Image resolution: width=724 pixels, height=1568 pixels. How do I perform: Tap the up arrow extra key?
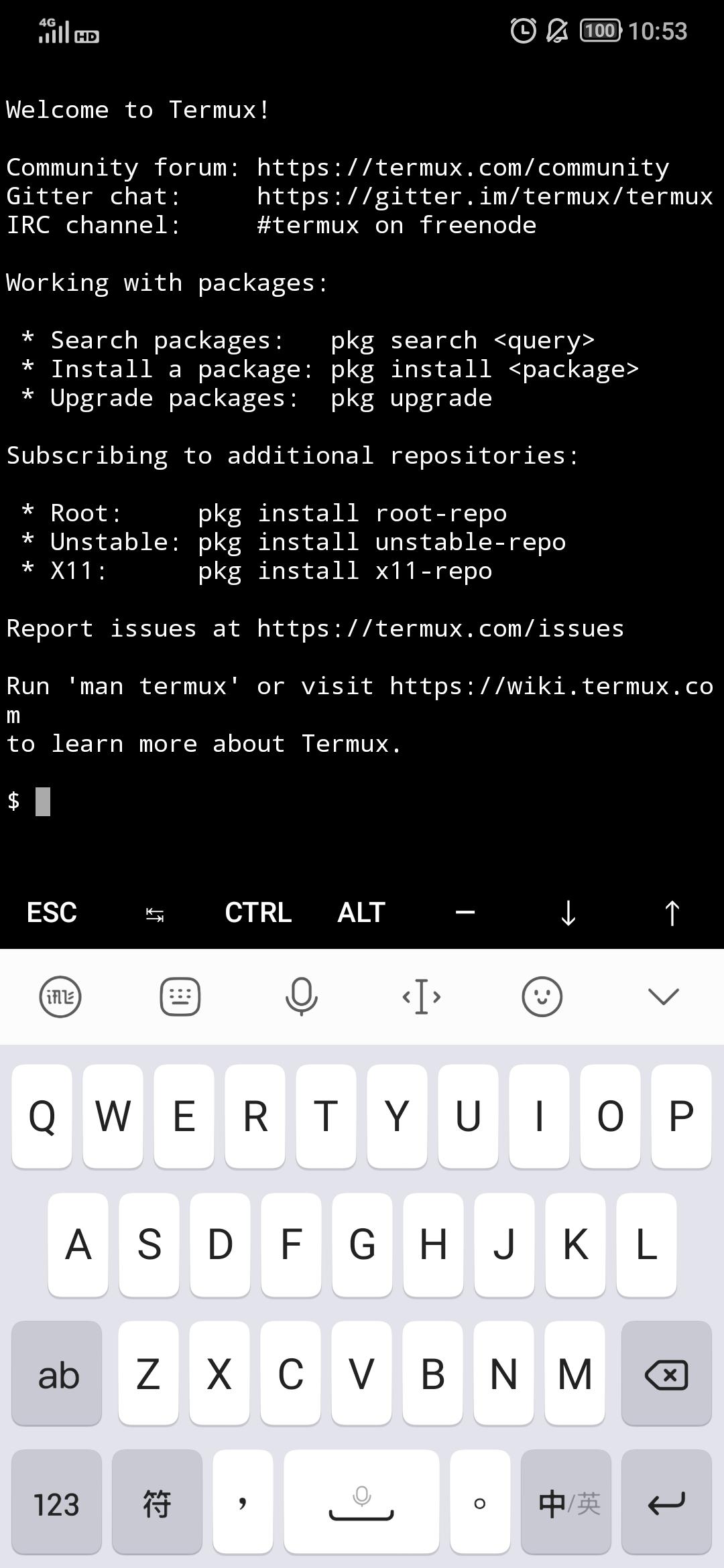672,913
